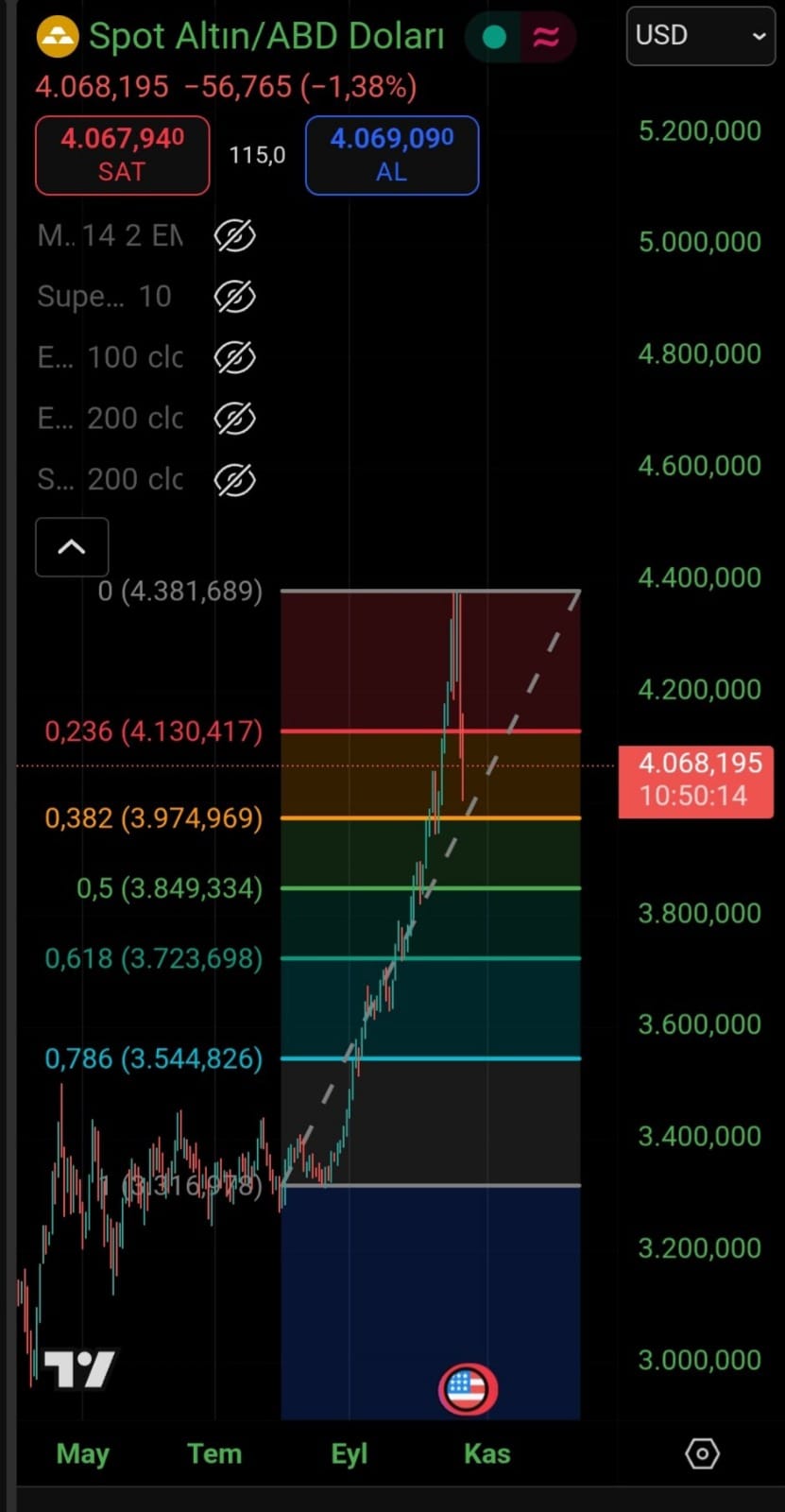Toggle visibility of the M.. 14 2 EM indicator
The width and height of the screenshot is (785, 1512).
coord(234,235)
